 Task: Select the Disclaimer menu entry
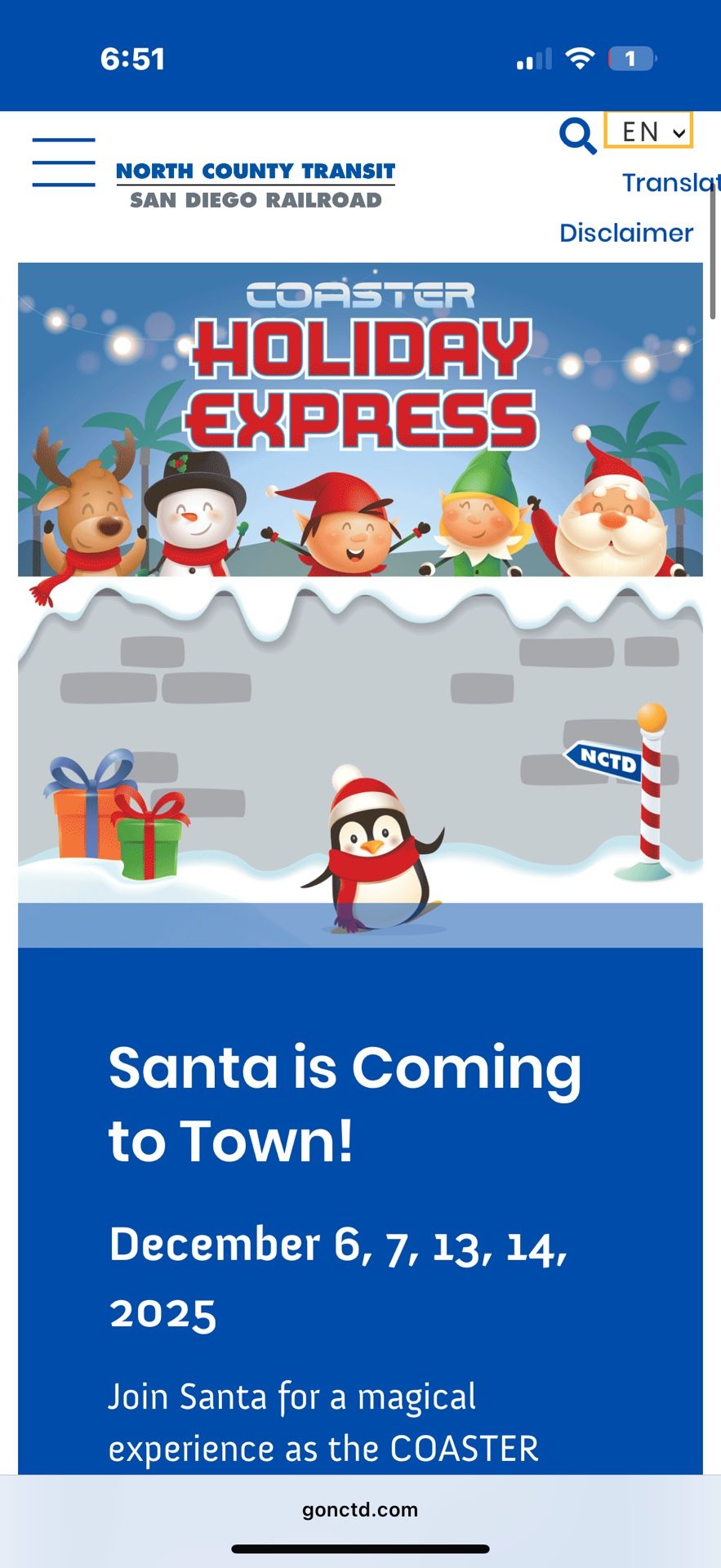click(x=625, y=233)
